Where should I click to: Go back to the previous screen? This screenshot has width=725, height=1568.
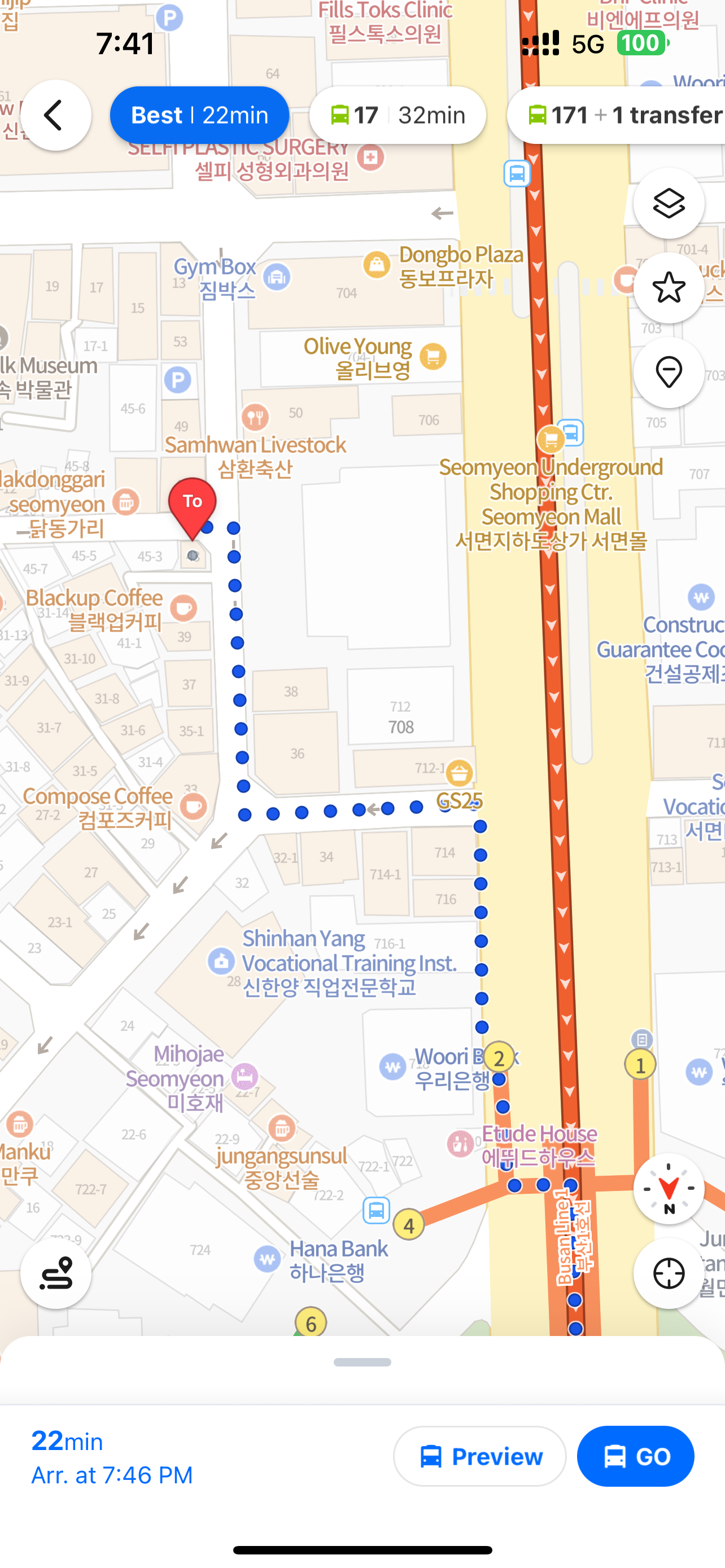tap(55, 115)
